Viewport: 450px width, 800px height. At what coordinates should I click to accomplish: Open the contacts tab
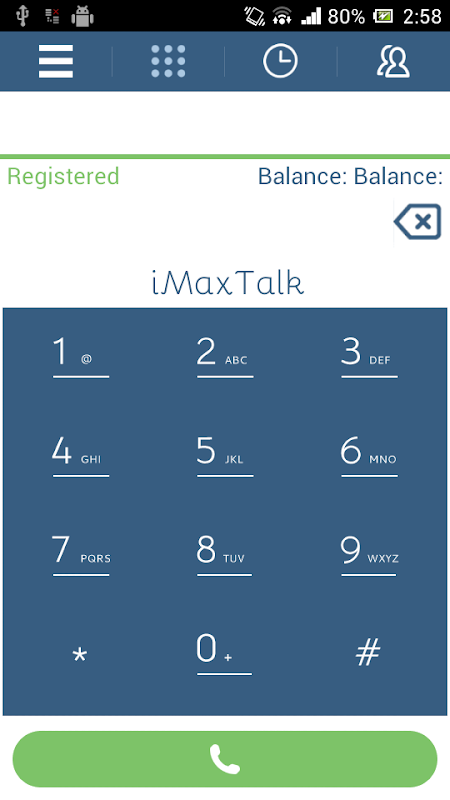click(x=393, y=61)
